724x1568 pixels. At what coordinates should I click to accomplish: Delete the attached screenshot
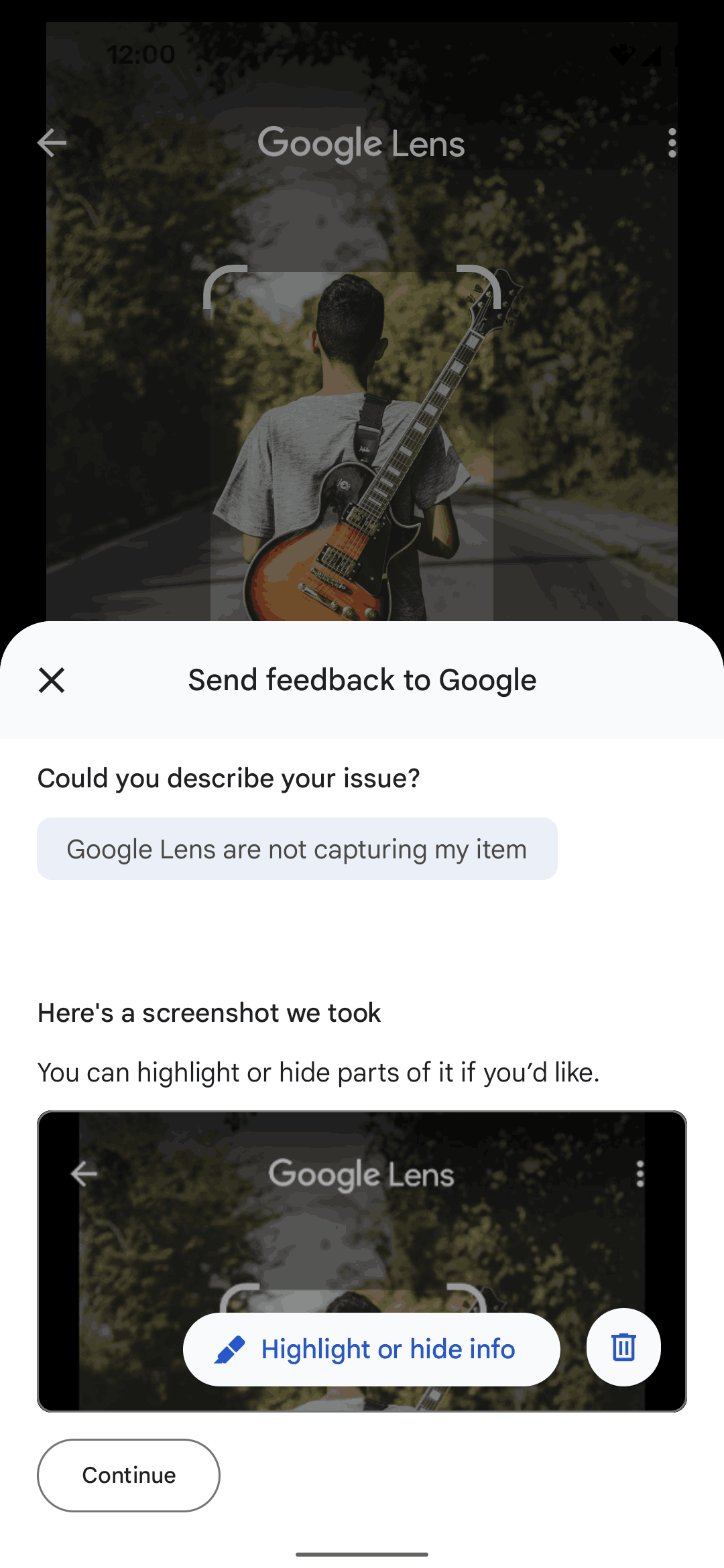(x=623, y=1347)
